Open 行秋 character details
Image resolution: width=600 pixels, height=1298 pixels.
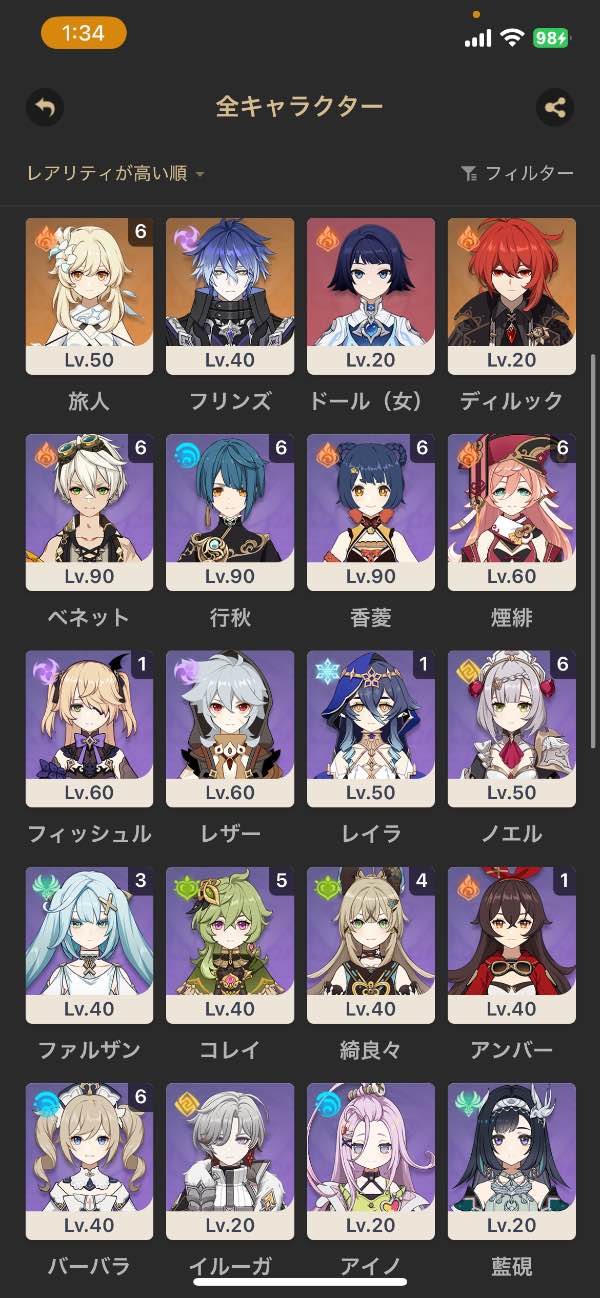coord(230,512)
